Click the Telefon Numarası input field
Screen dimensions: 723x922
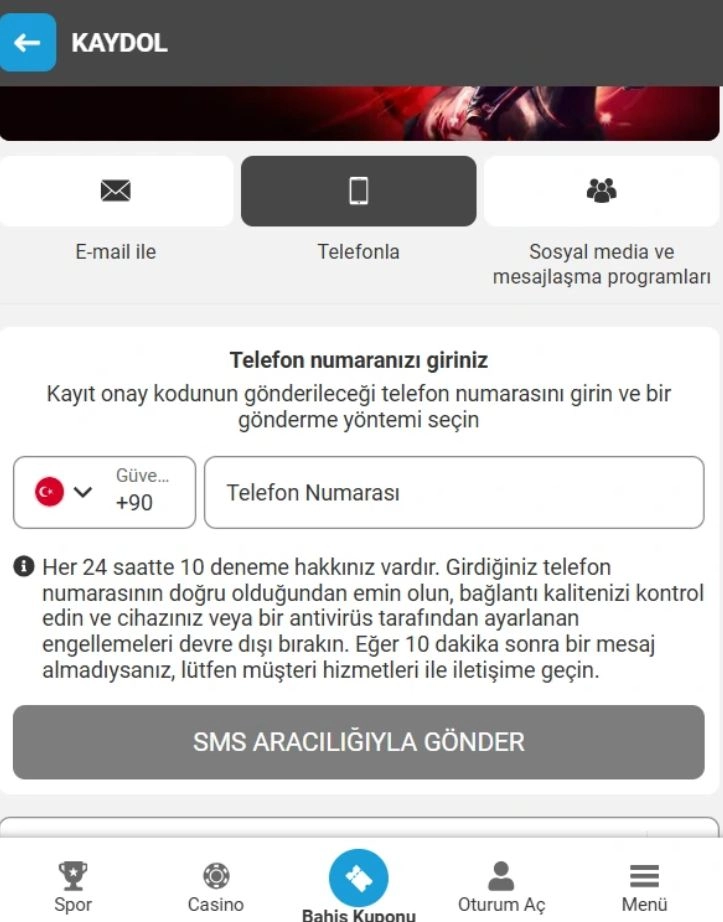[x=453, y=492]
